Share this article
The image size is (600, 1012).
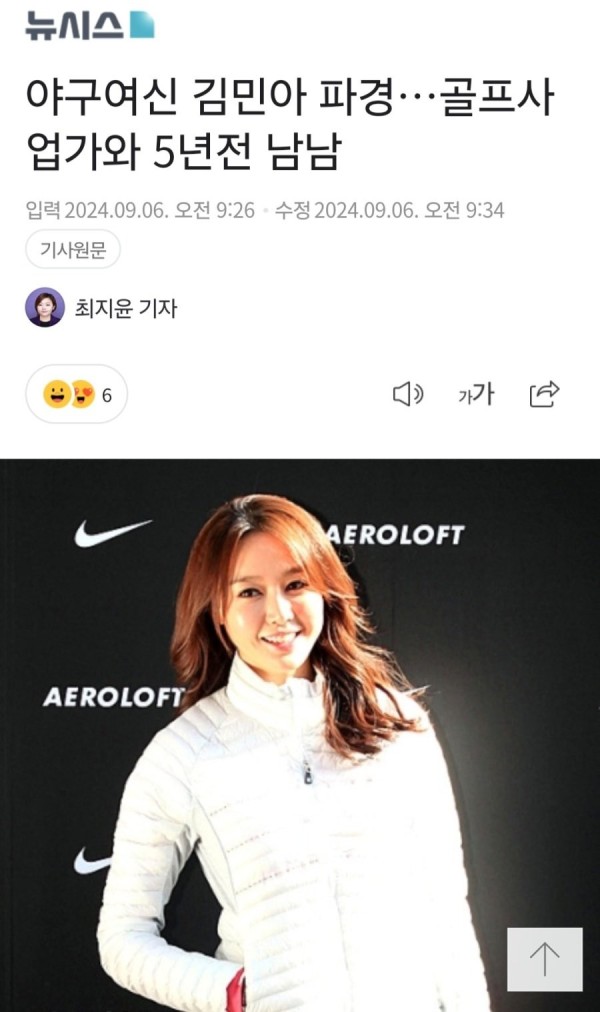544,394
